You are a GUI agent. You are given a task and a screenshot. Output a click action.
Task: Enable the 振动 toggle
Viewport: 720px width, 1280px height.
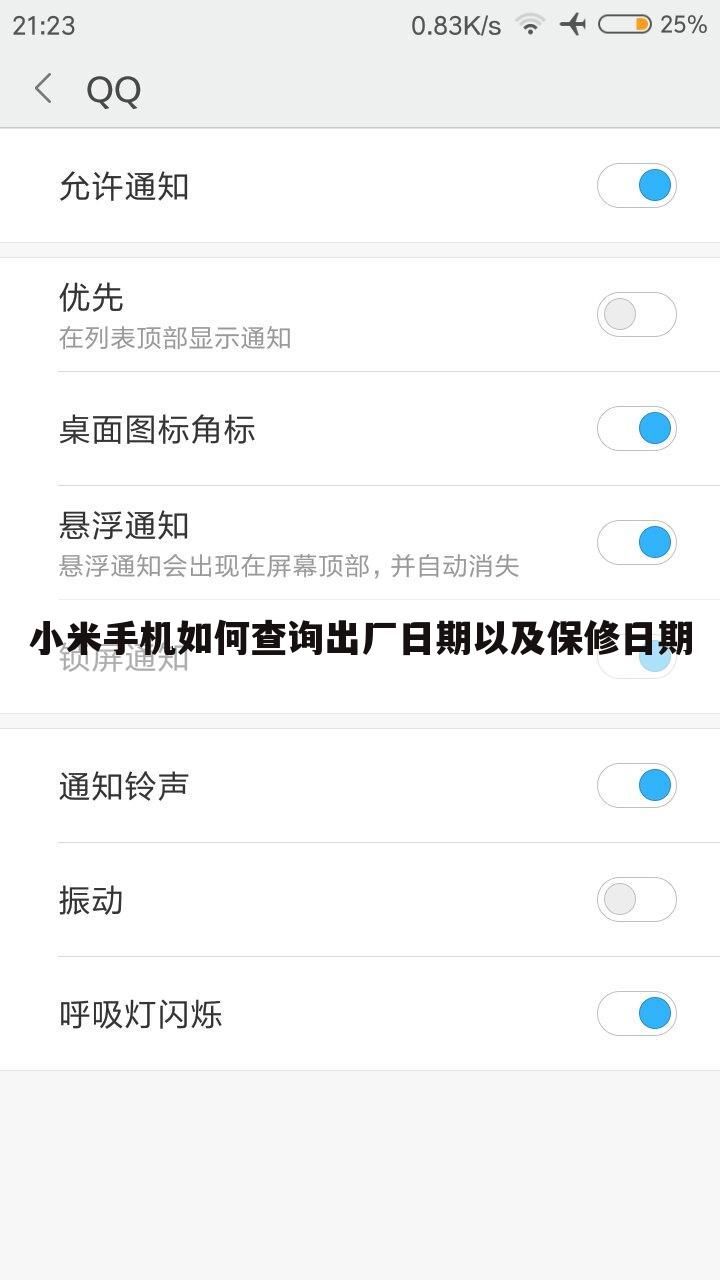[x=637, y=900]
